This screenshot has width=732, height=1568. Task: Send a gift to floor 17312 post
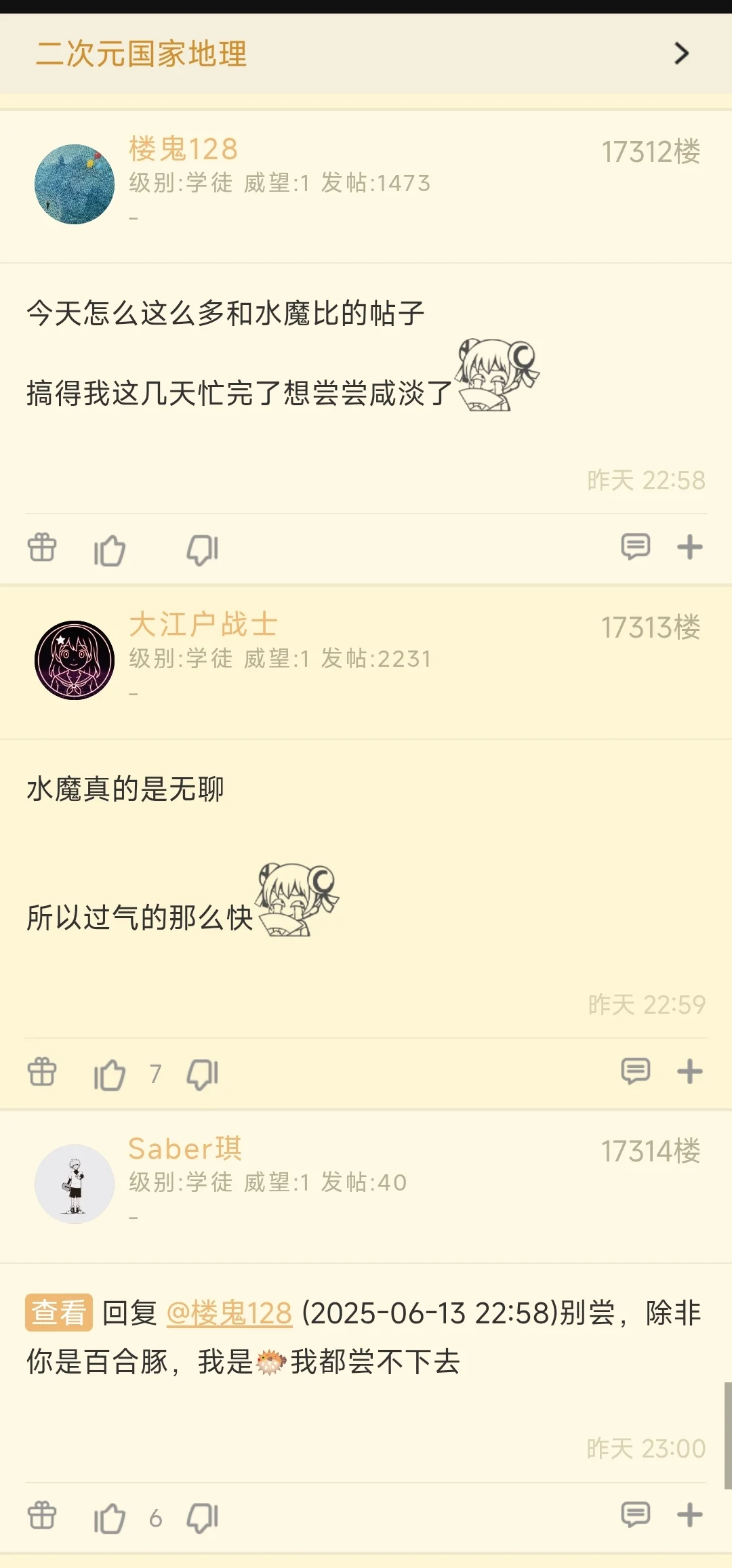[x=42, y=548]
